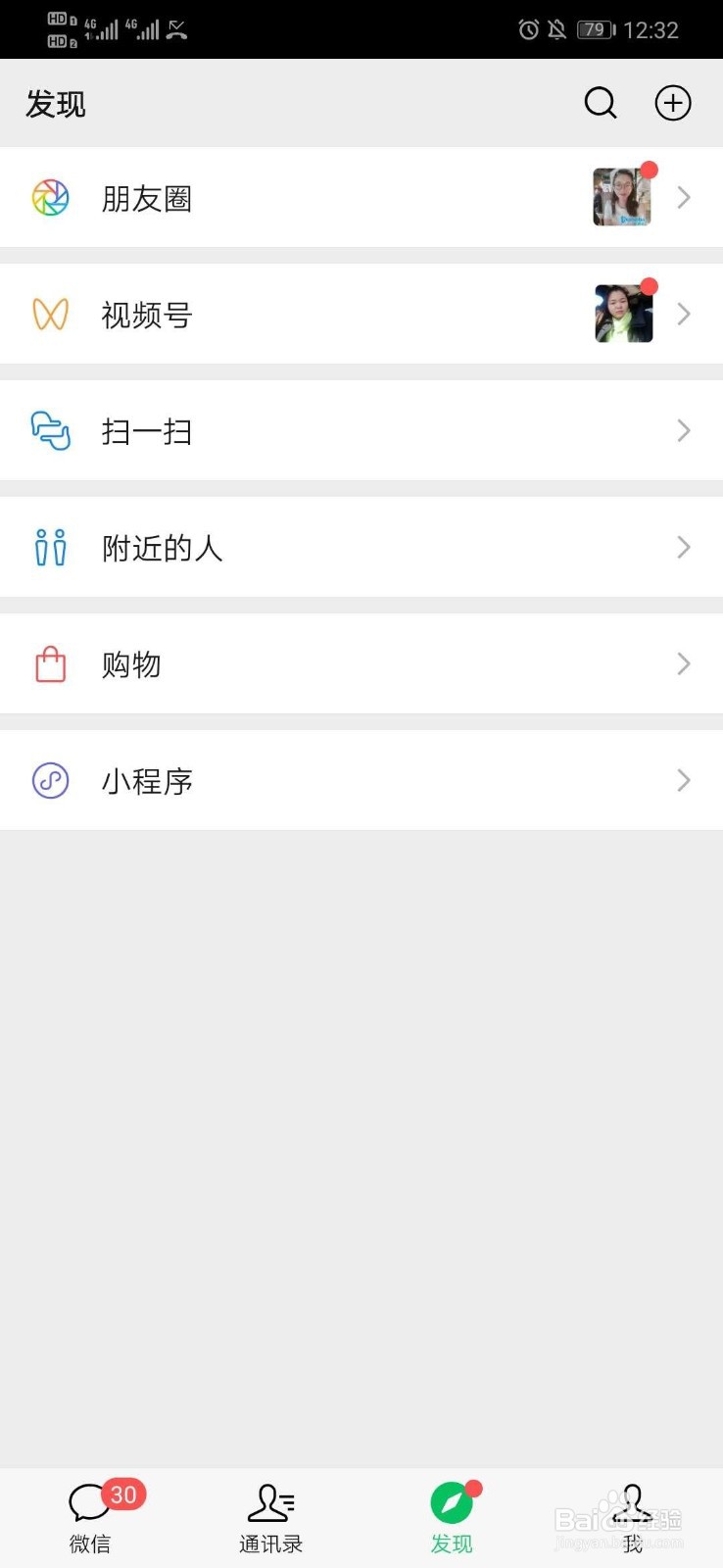Tap the chat badge showing 30 unread
This screenshot has height=1568, width=723.
(x=123, y=1495)
